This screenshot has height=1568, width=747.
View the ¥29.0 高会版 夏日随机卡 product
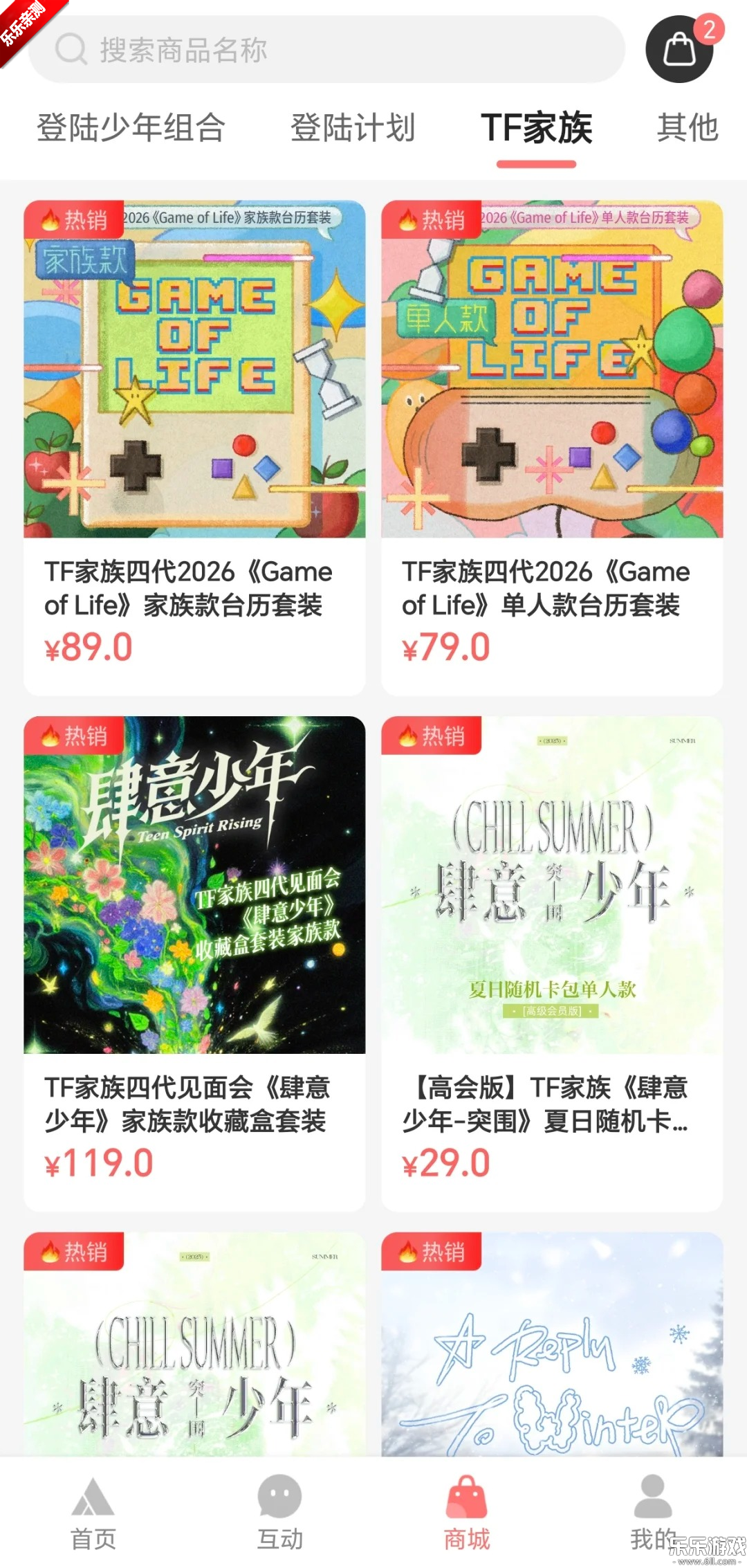(552, 962)
